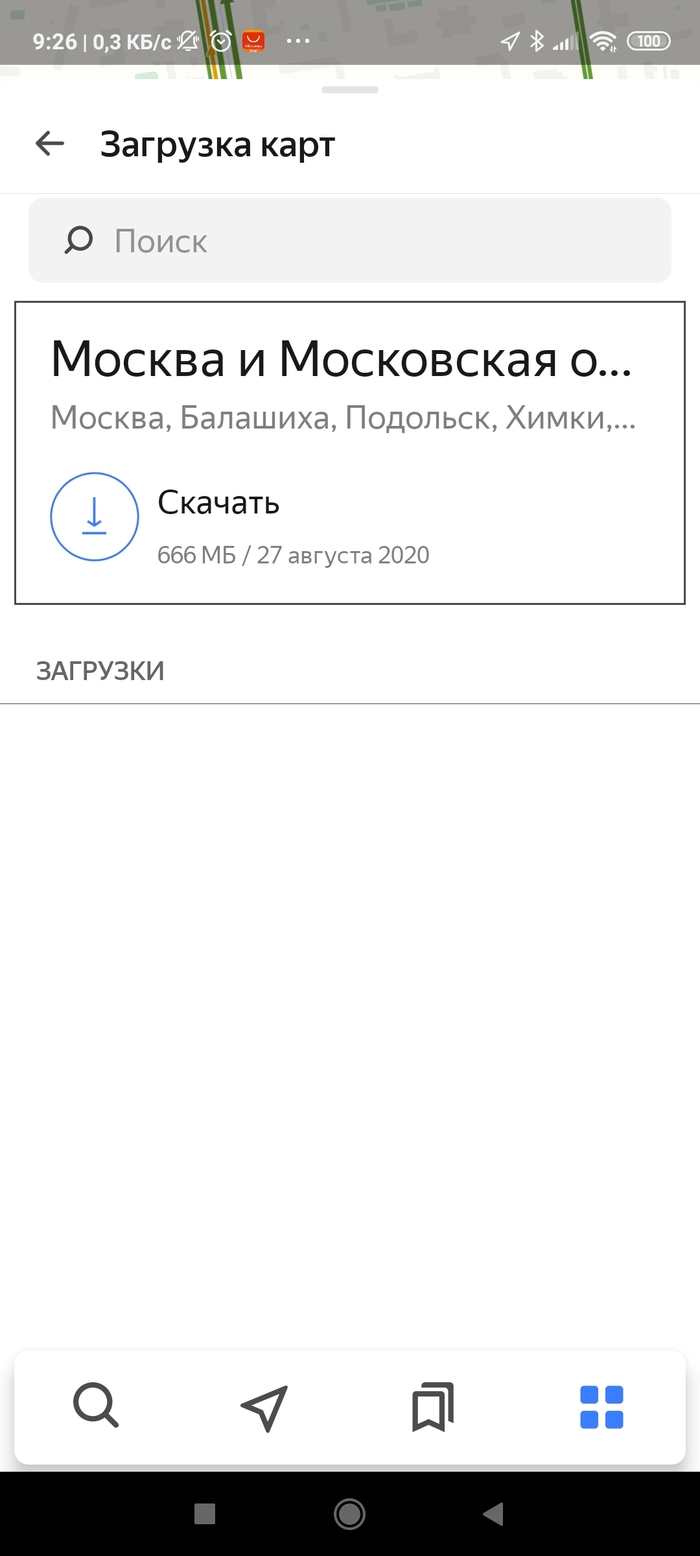700x1556 pixels.
Task: Open the menu grid tab
Action: pos(601,1407)
